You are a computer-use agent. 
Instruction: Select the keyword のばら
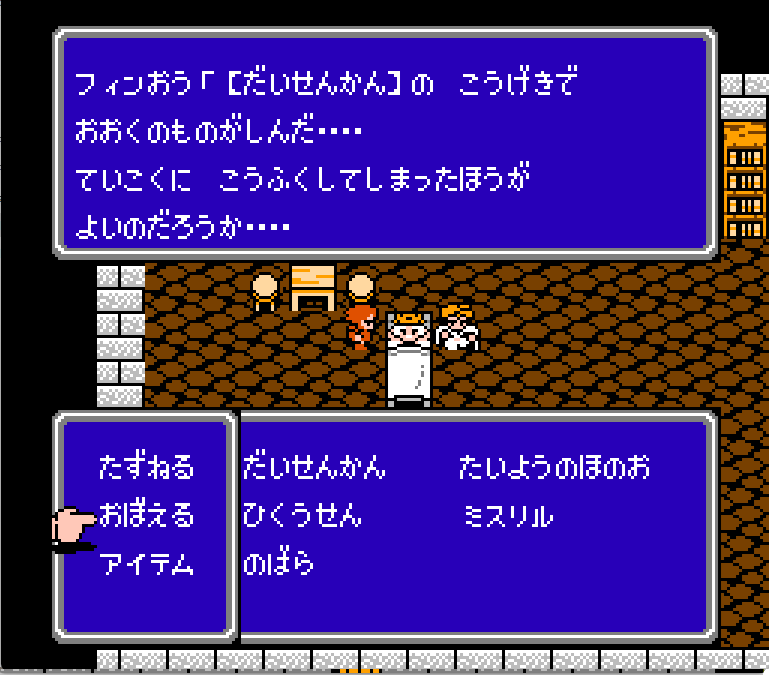[278, 564]
